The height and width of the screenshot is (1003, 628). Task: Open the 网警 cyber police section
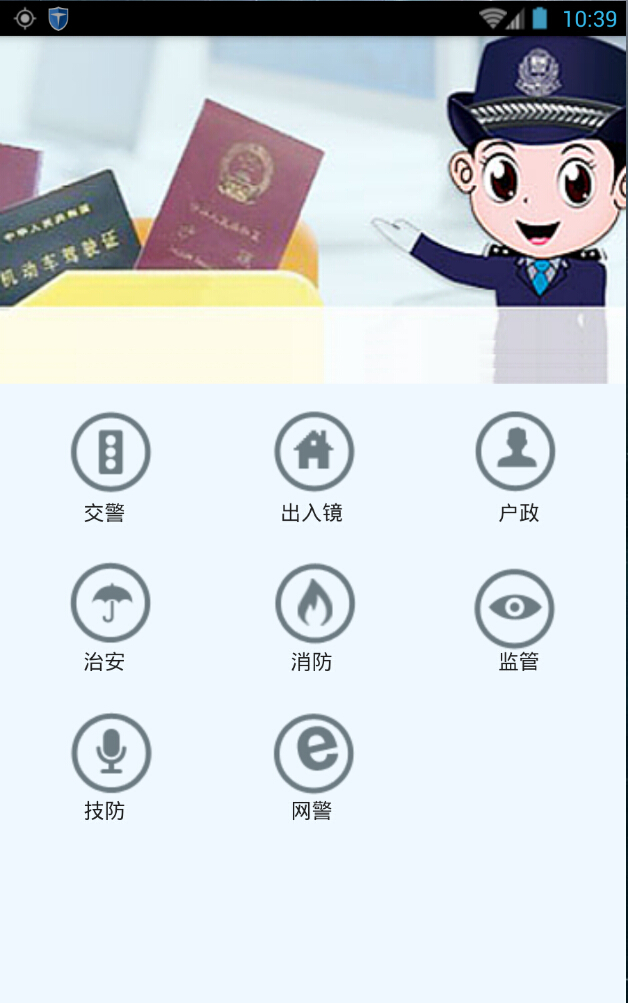314,753
